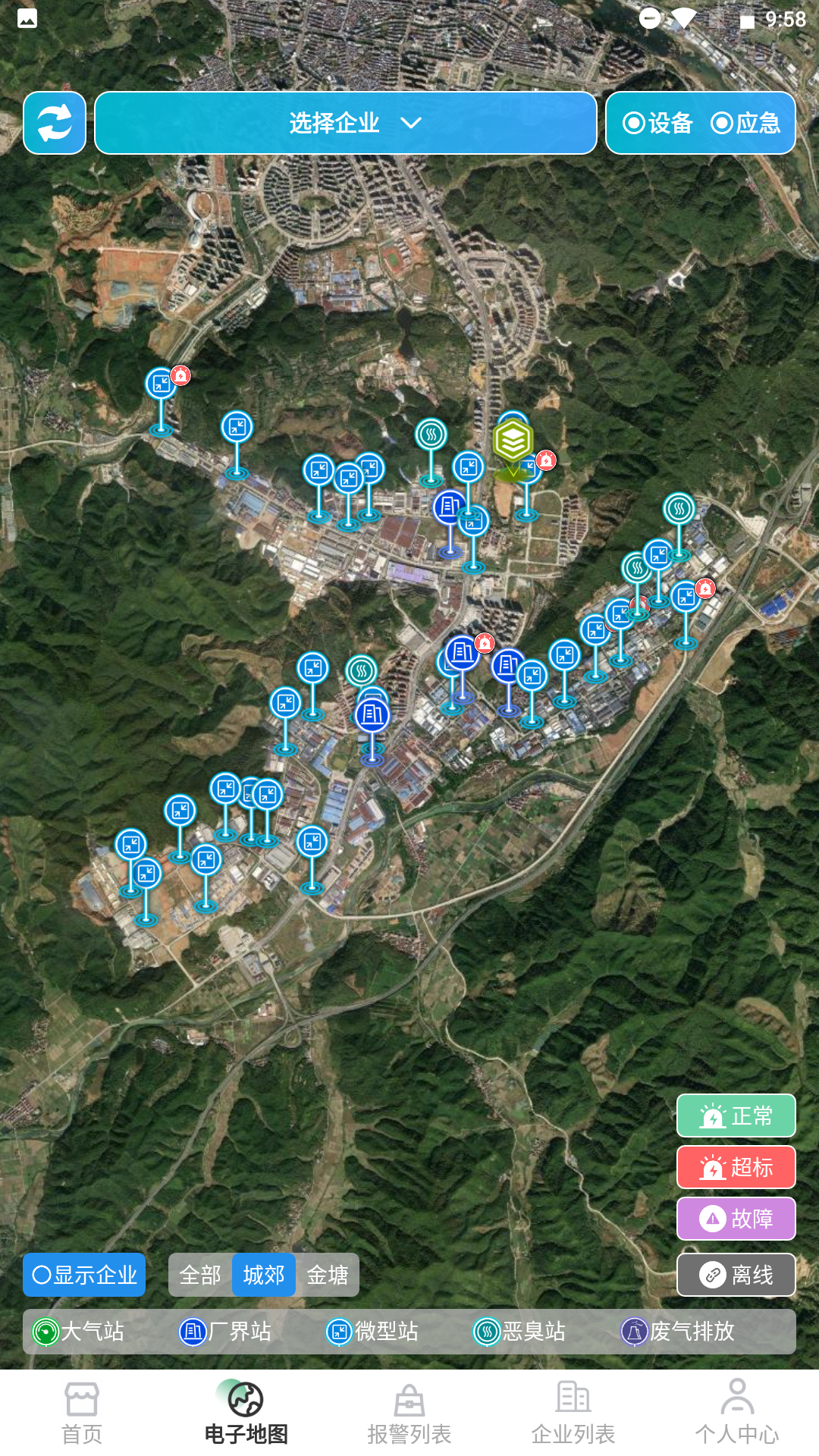Tap the refresh icon button
Viewport: 819px width, 1456px height.
55,123
